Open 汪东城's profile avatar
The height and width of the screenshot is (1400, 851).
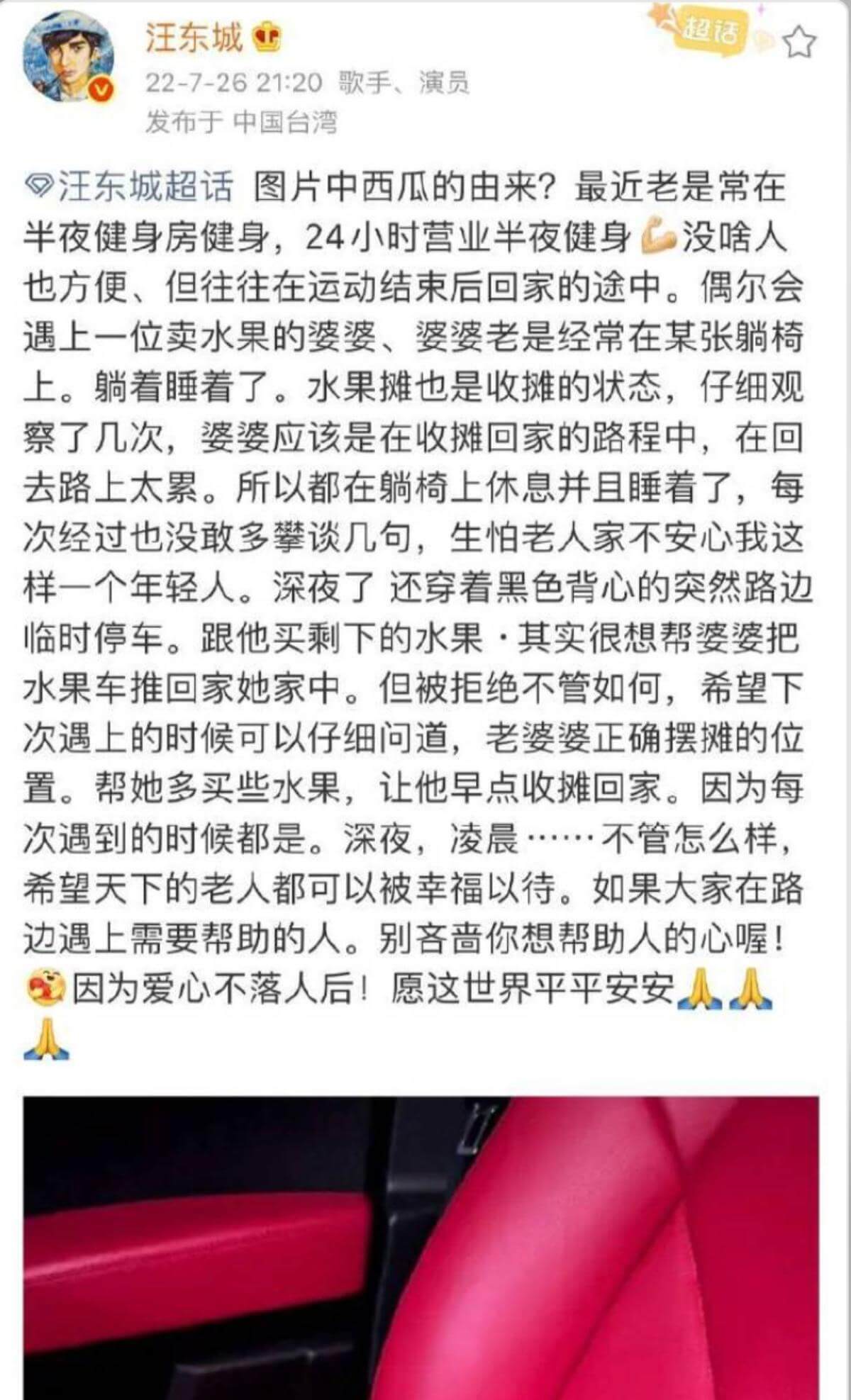click(x=69, y=57)
